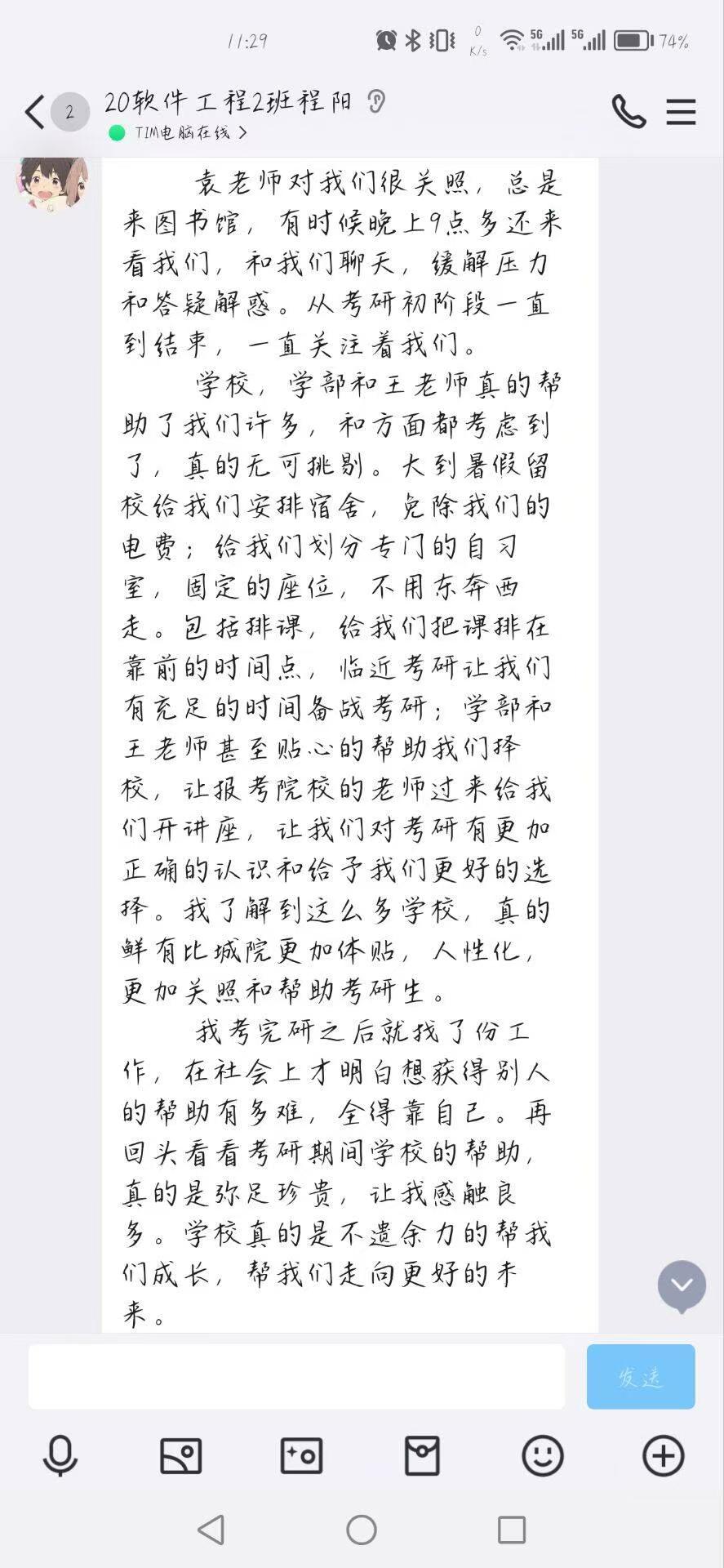
Task: Go back to the chat list
Action: (34, 112)
